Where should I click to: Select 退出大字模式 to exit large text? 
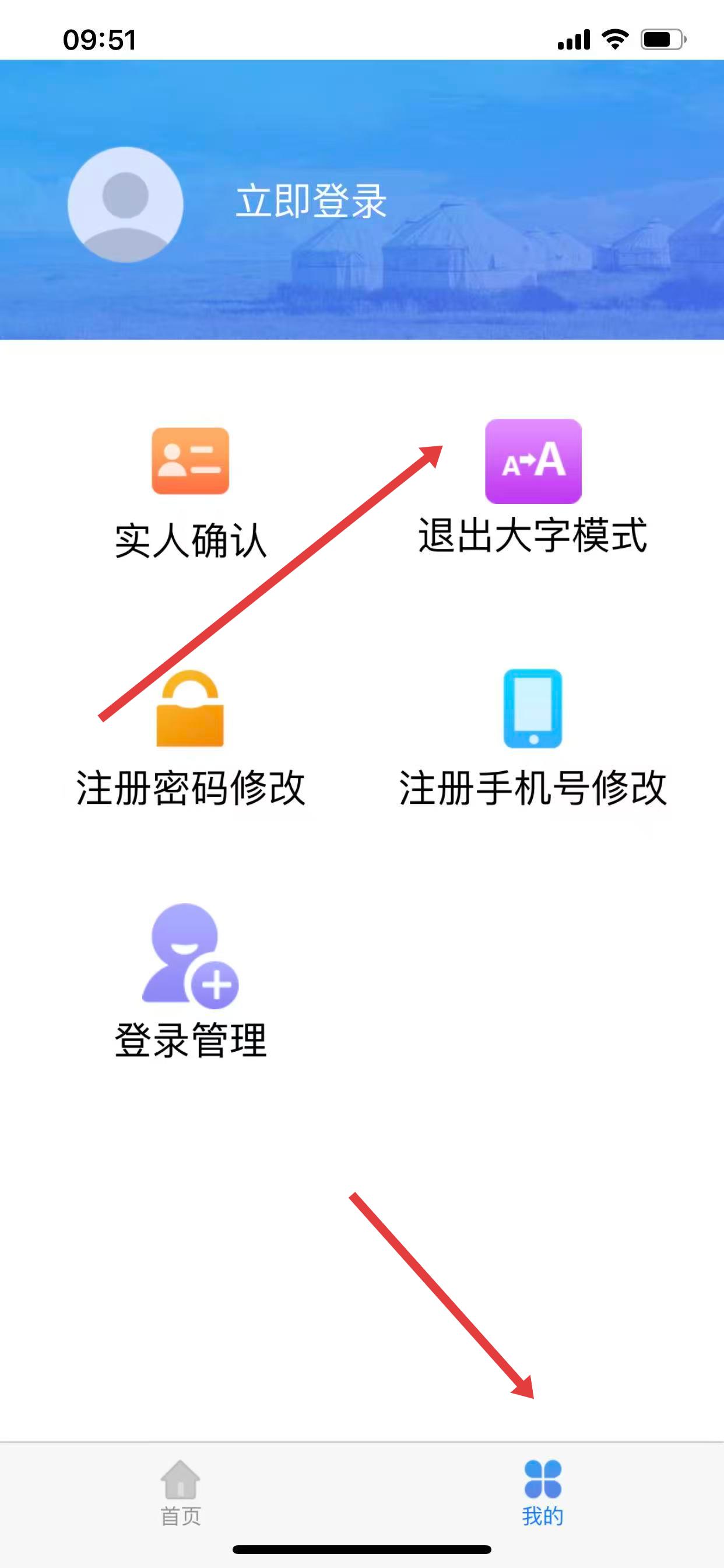[x=532, y=487]
